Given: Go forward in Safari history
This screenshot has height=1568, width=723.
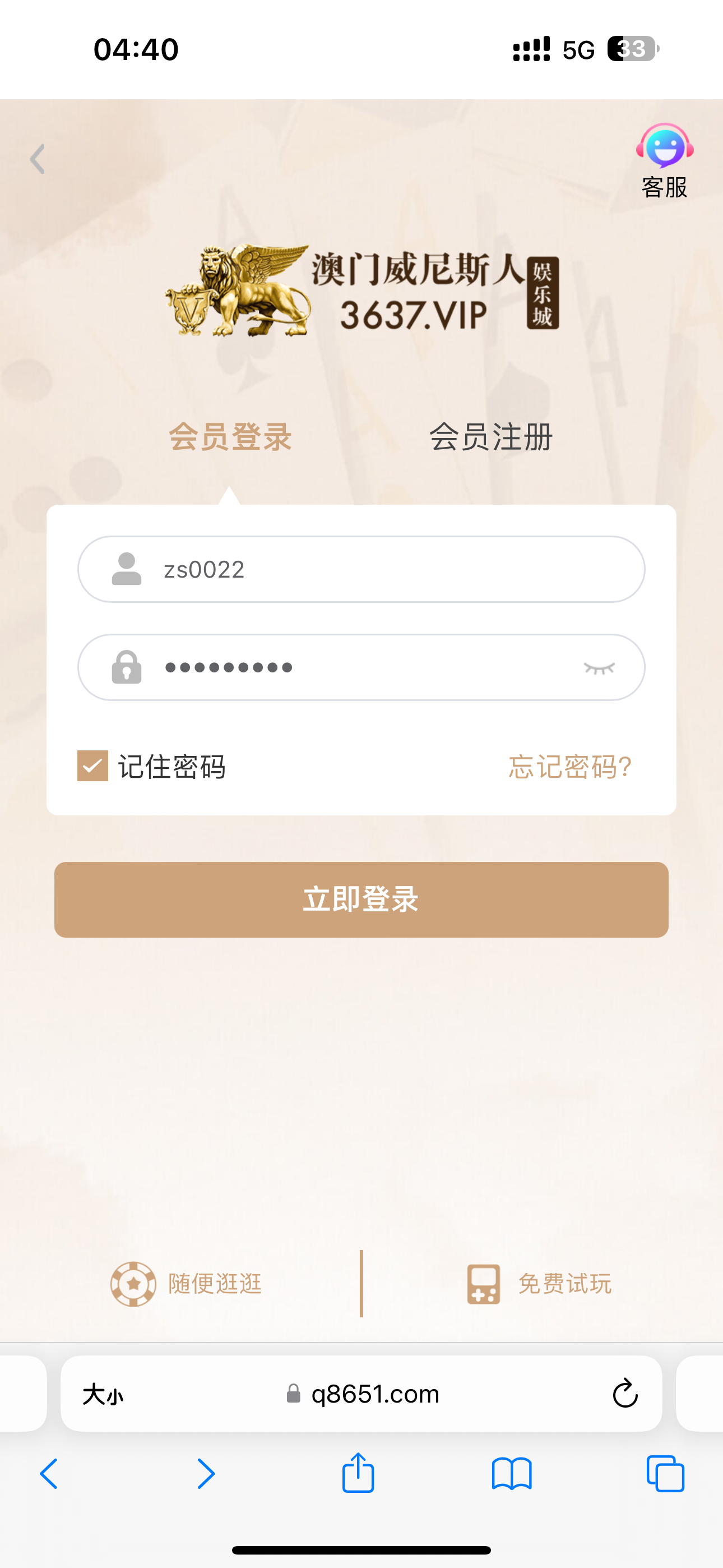Looking at the screenshot, I should pyautogui.click(x=206, y=1474).
